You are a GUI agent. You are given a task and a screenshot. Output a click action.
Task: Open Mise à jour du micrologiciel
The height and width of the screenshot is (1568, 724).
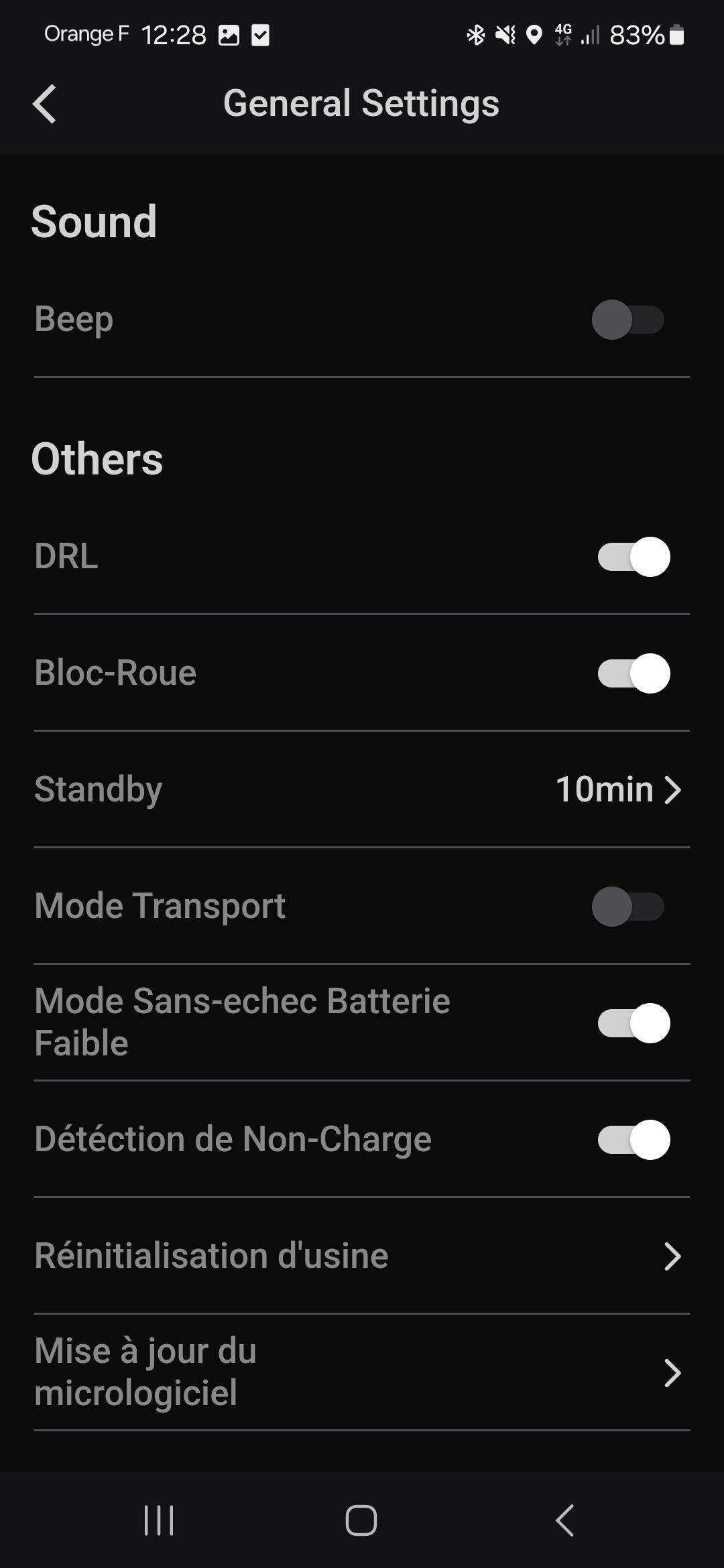[x=362, y=1372]
